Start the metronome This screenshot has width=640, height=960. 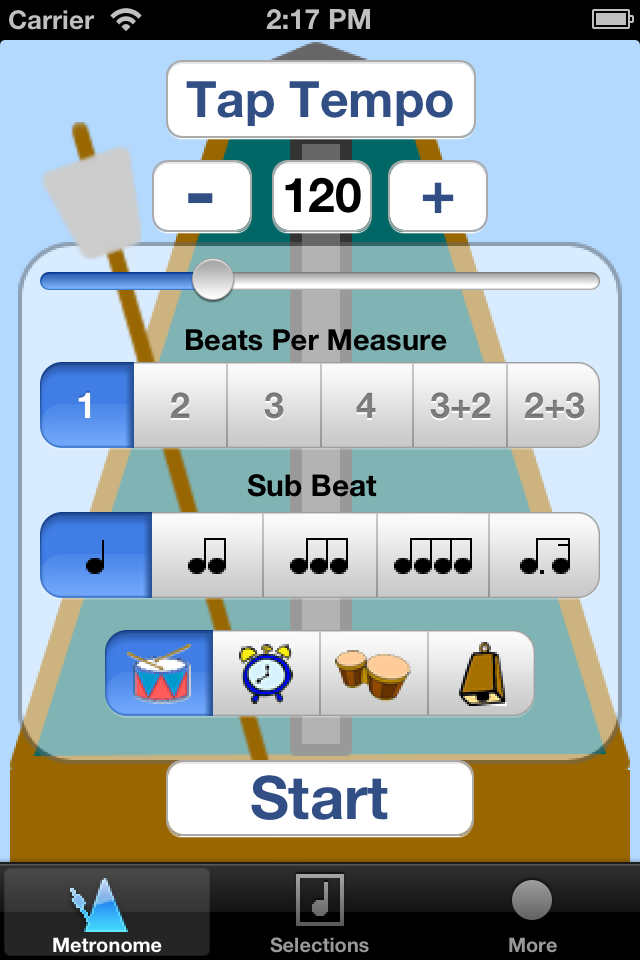pyautogui.click(x=320, y=798)
